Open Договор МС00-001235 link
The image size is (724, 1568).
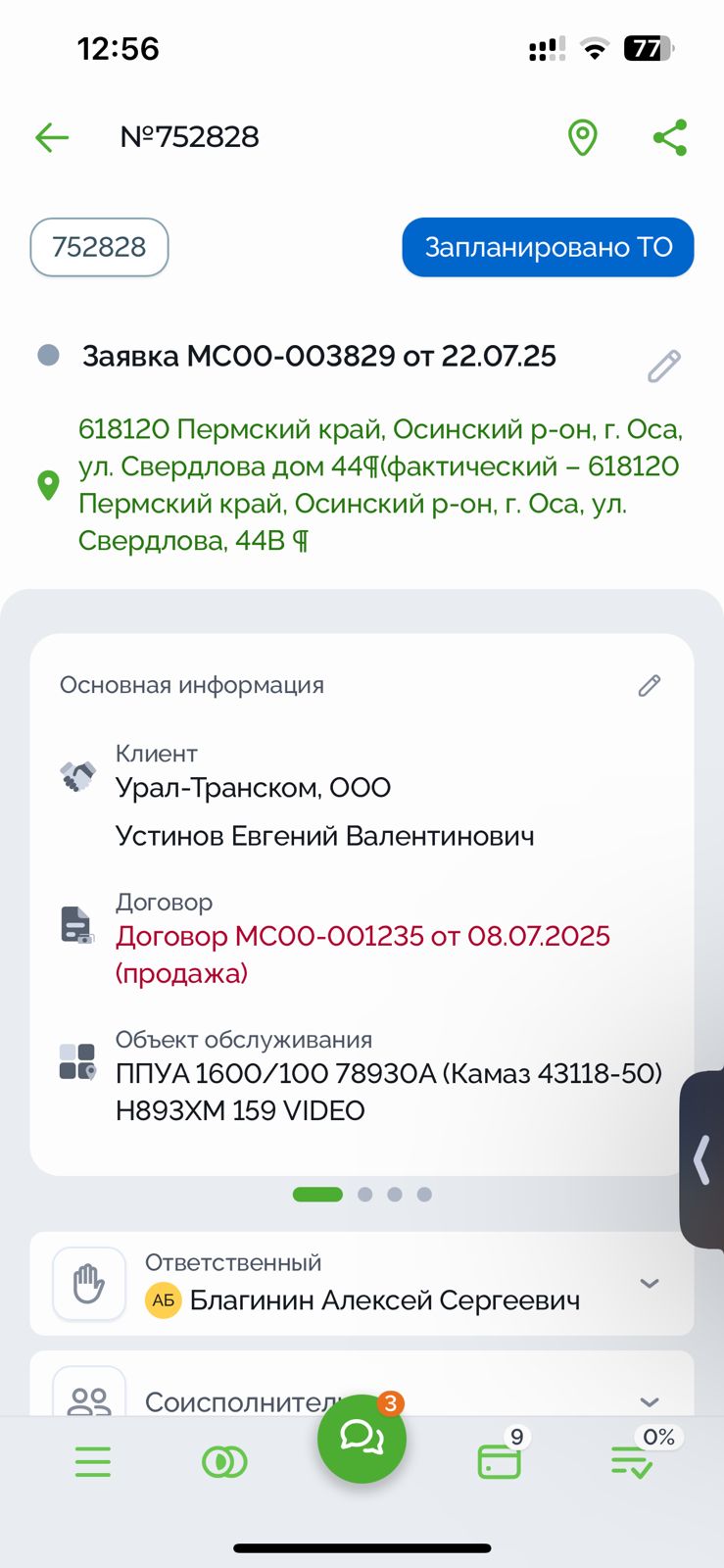tap(362, 955)
